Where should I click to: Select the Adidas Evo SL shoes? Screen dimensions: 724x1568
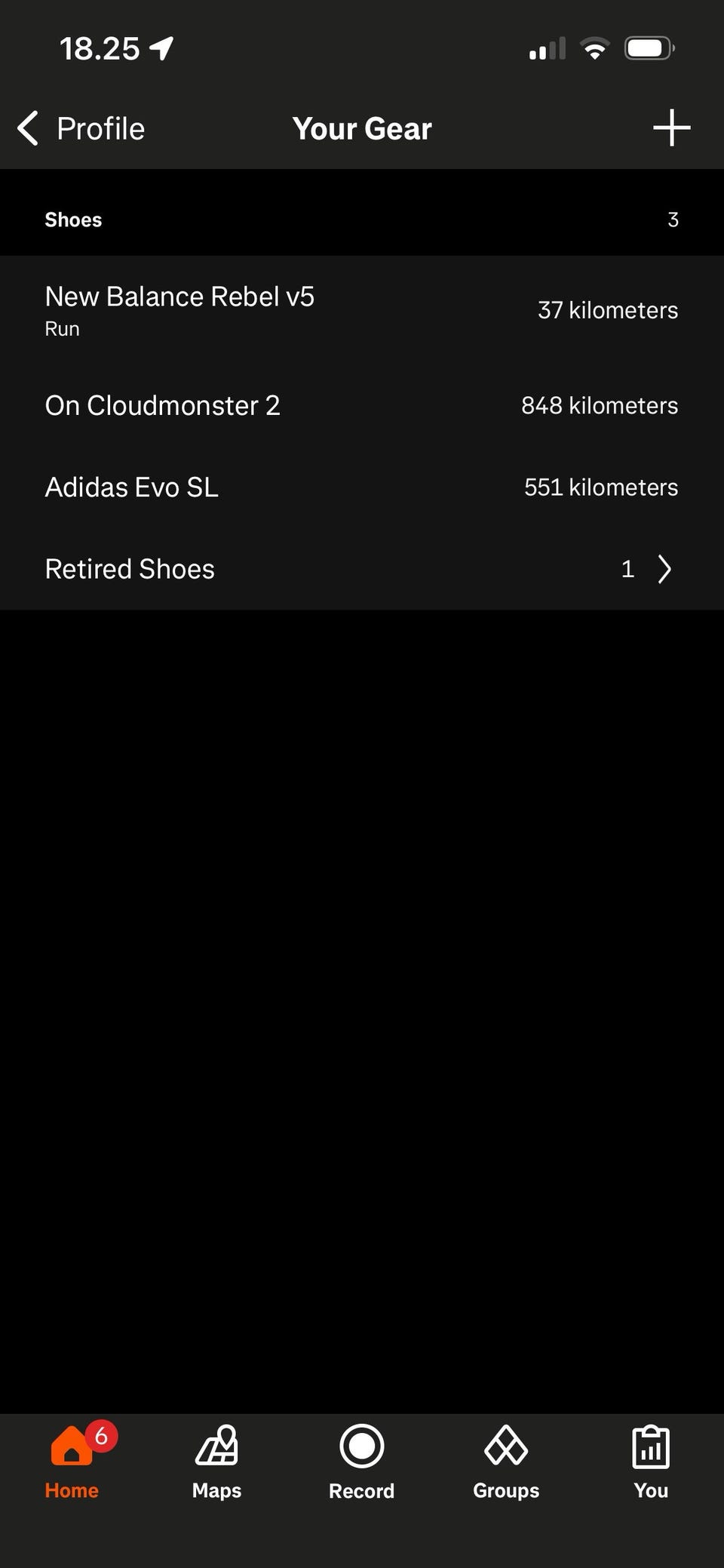pos(362,487)
